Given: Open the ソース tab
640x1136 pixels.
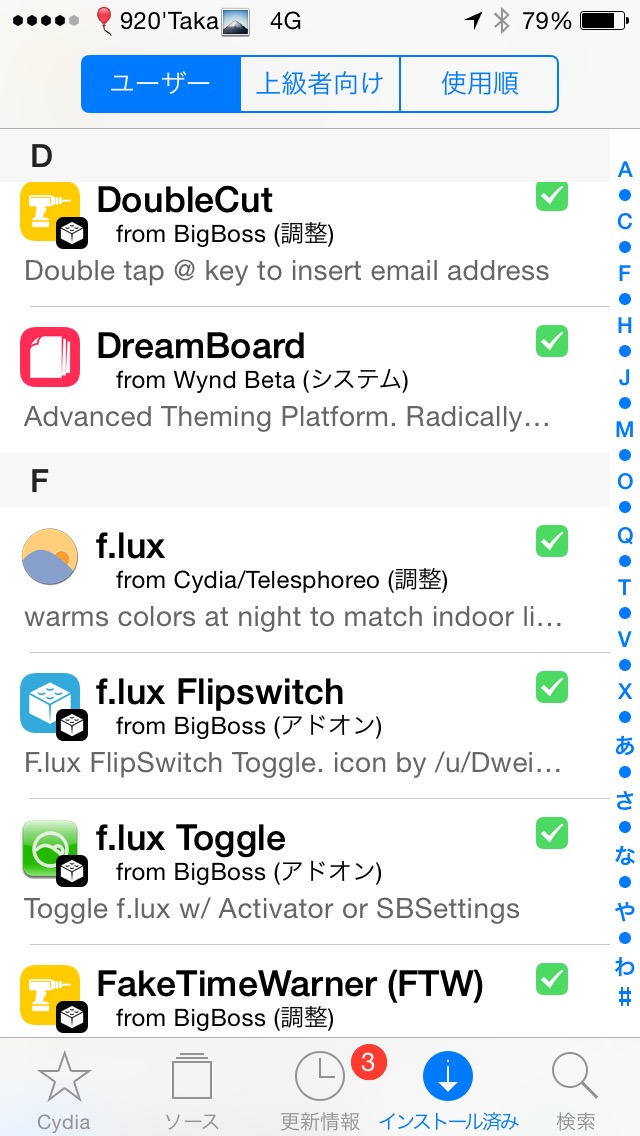Looking at the screenshot, I should (191, 1088).
